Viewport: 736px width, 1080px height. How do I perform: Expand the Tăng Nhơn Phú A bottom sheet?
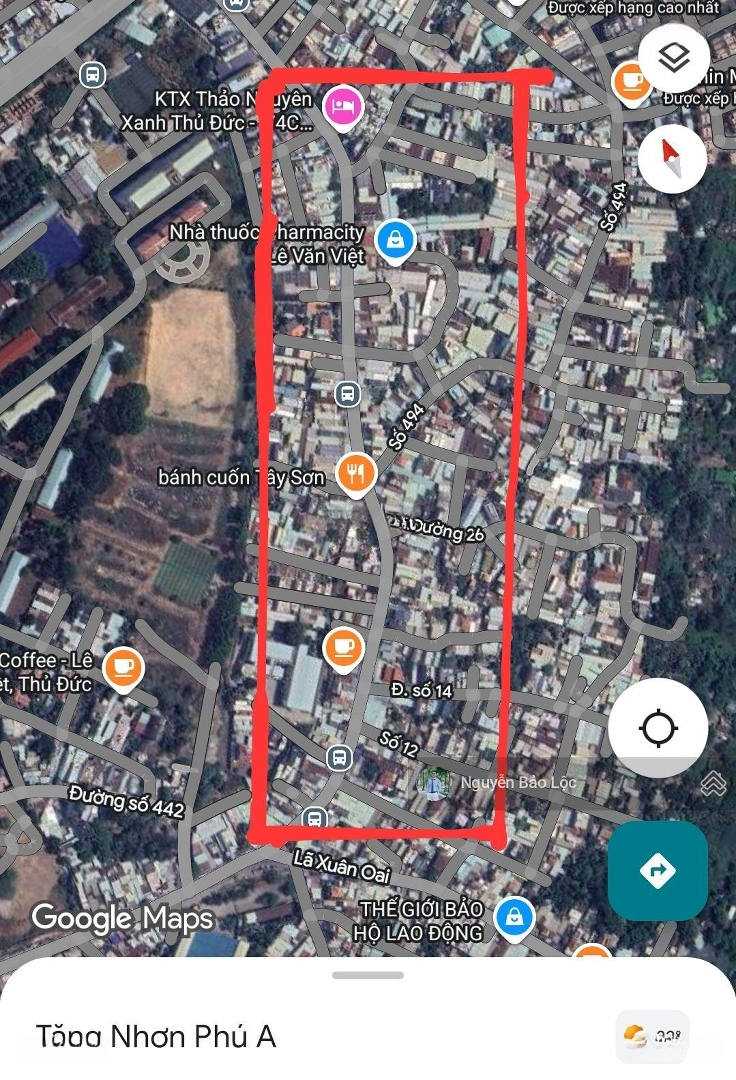coord(368,975)
